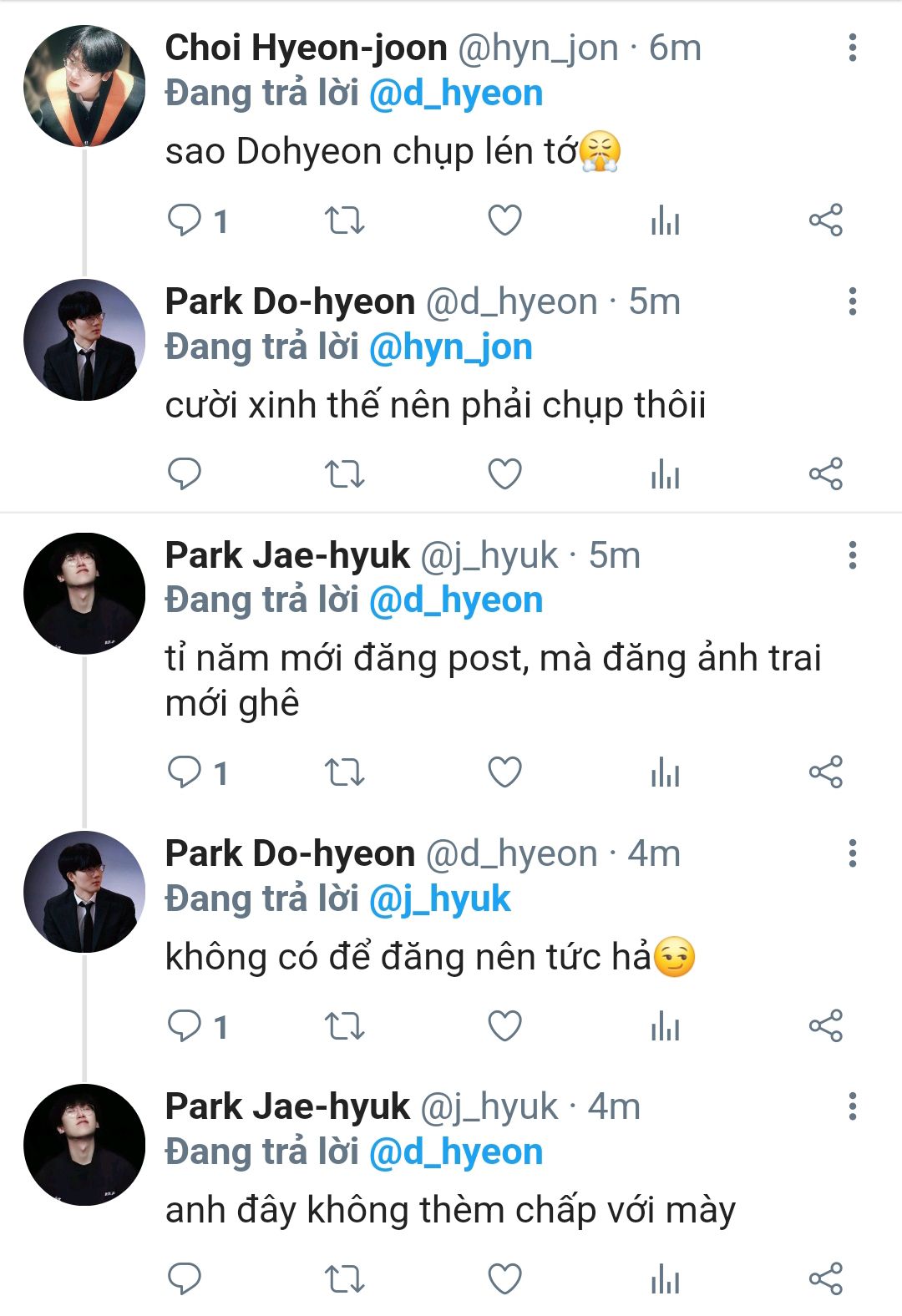Open overflow menu on 'cười xinh thế' reply
The width and height of the screenshot is (902, 1316).
(x=852, y=301)
